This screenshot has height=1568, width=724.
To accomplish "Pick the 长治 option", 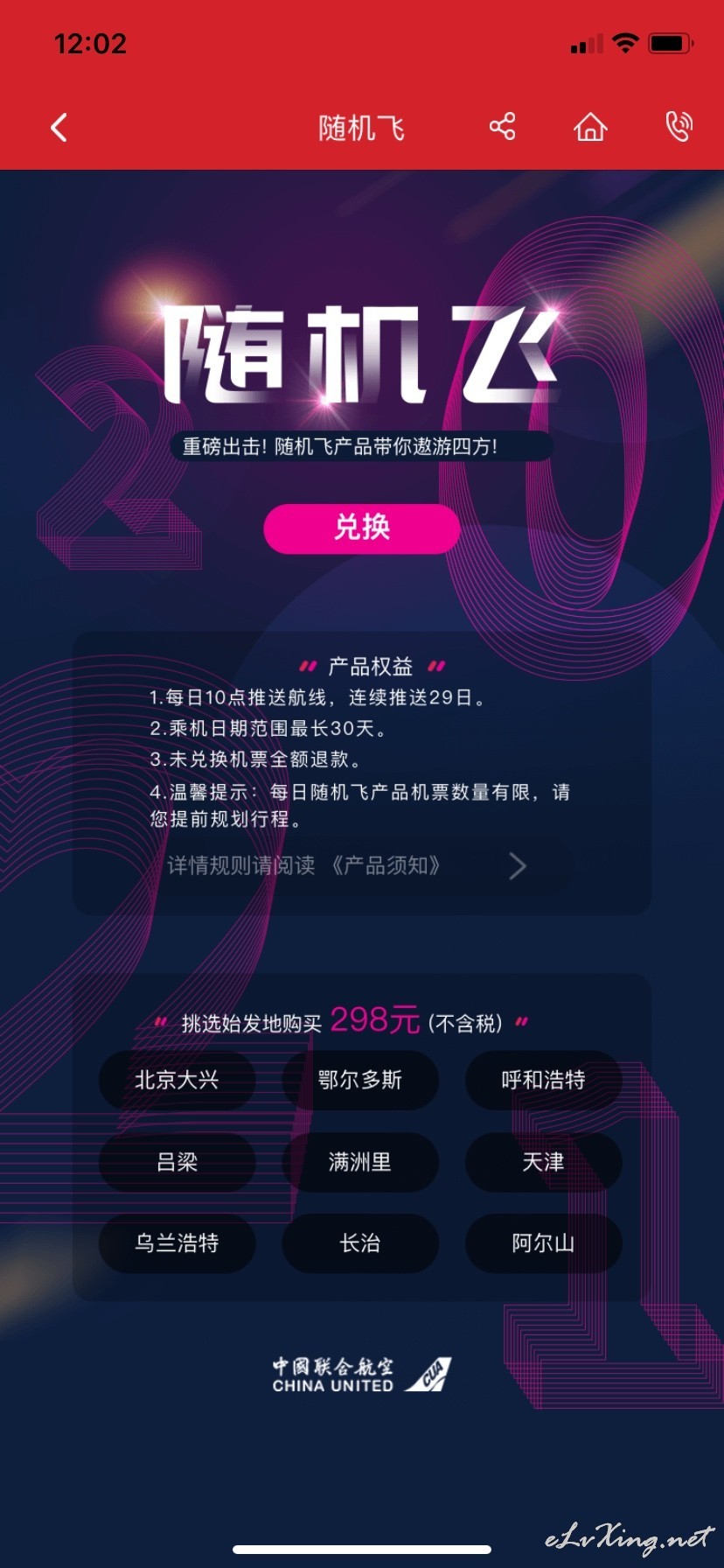I will point(360,1243).
